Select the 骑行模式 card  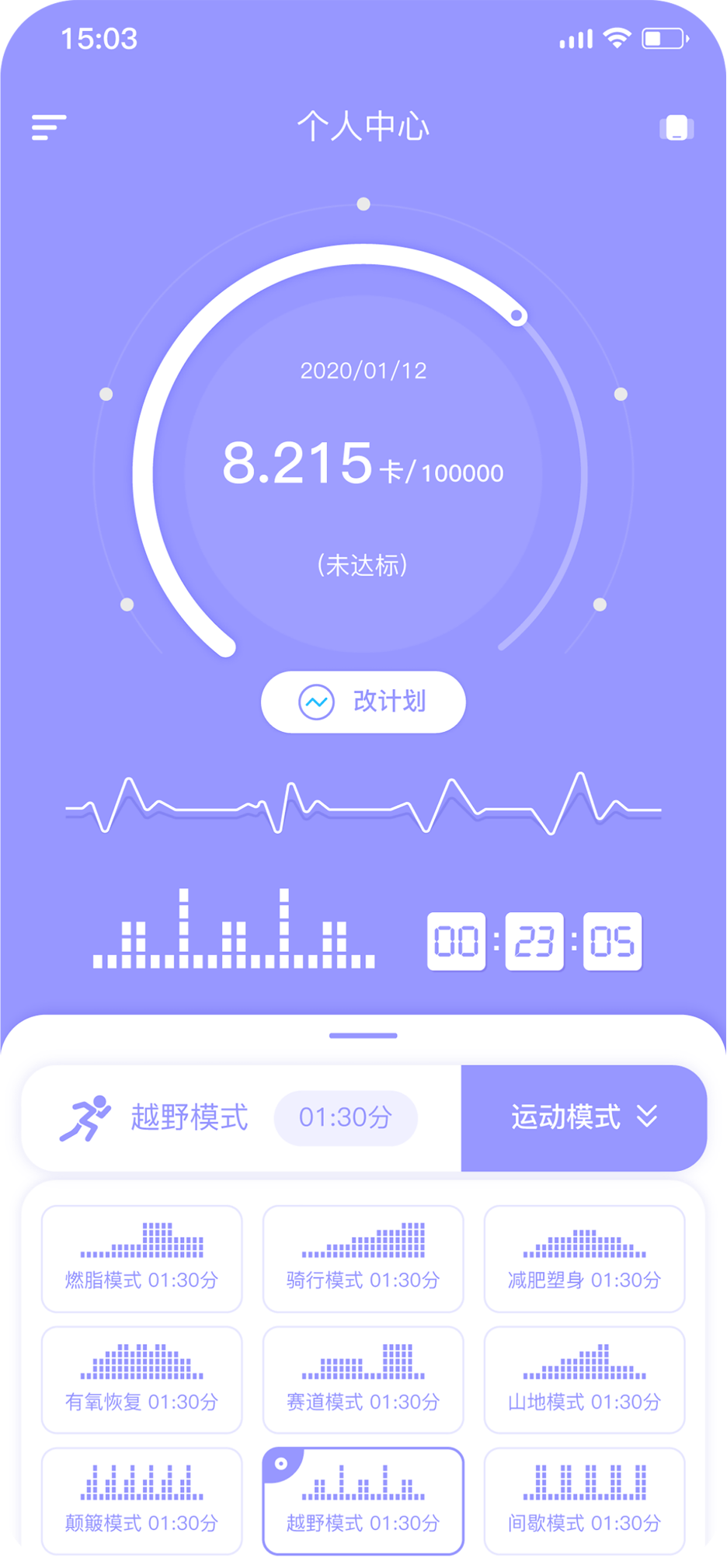click(363, 1258)
